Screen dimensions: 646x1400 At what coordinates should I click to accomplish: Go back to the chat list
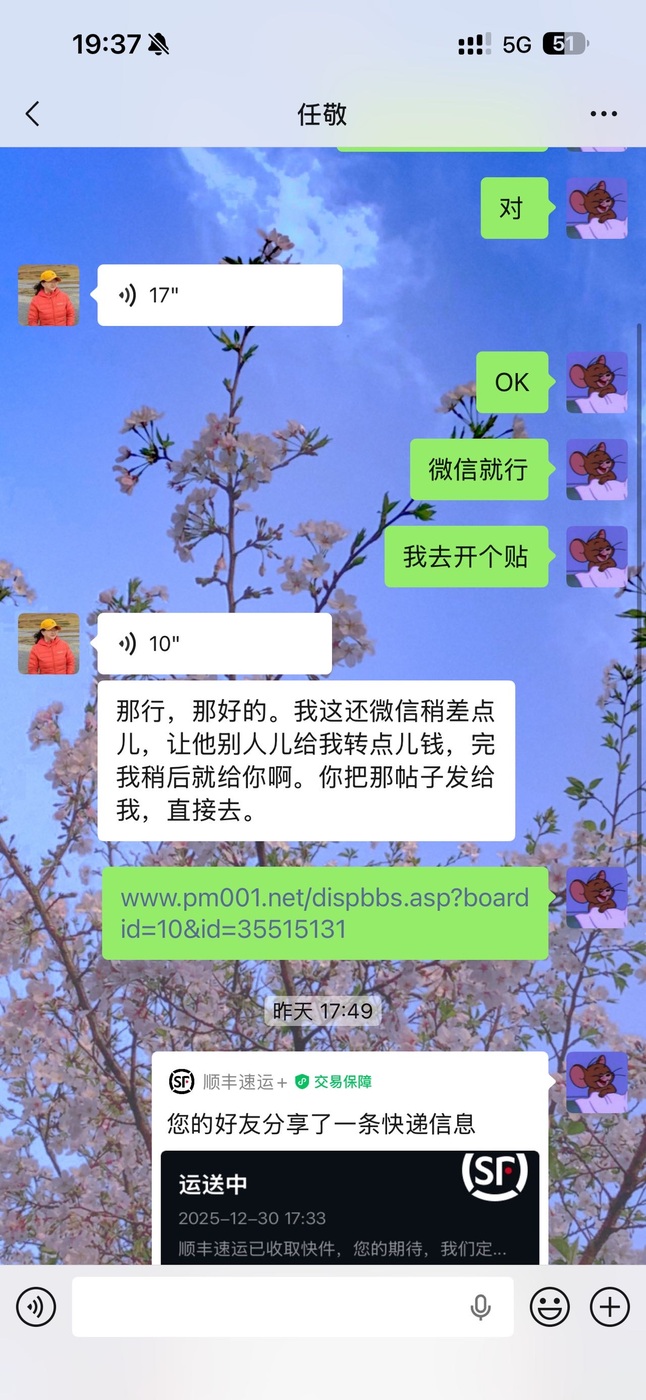coord(33,114)
